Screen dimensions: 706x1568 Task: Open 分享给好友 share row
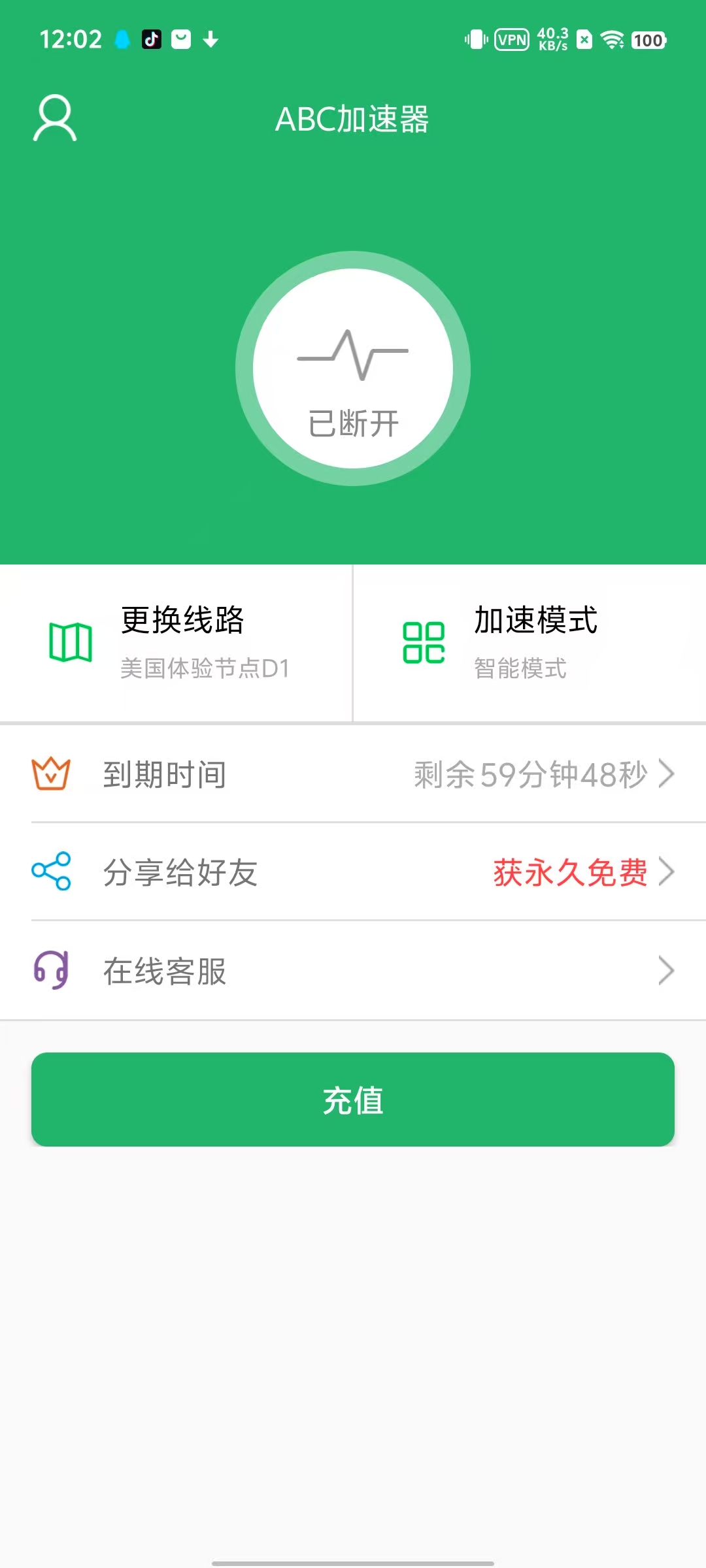353,872
